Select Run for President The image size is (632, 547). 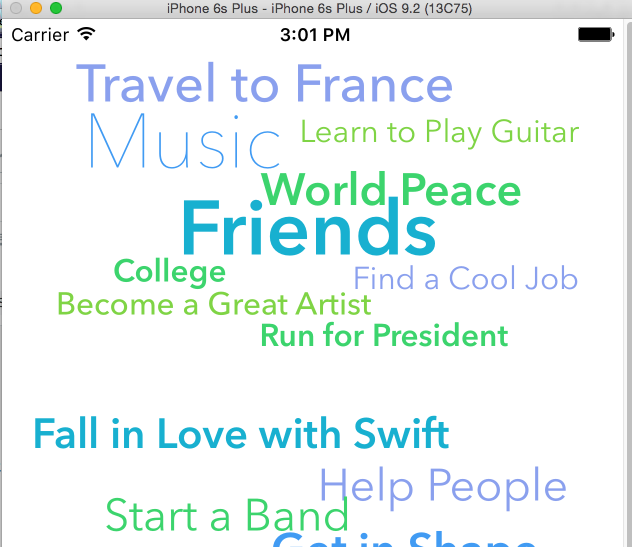384,336
